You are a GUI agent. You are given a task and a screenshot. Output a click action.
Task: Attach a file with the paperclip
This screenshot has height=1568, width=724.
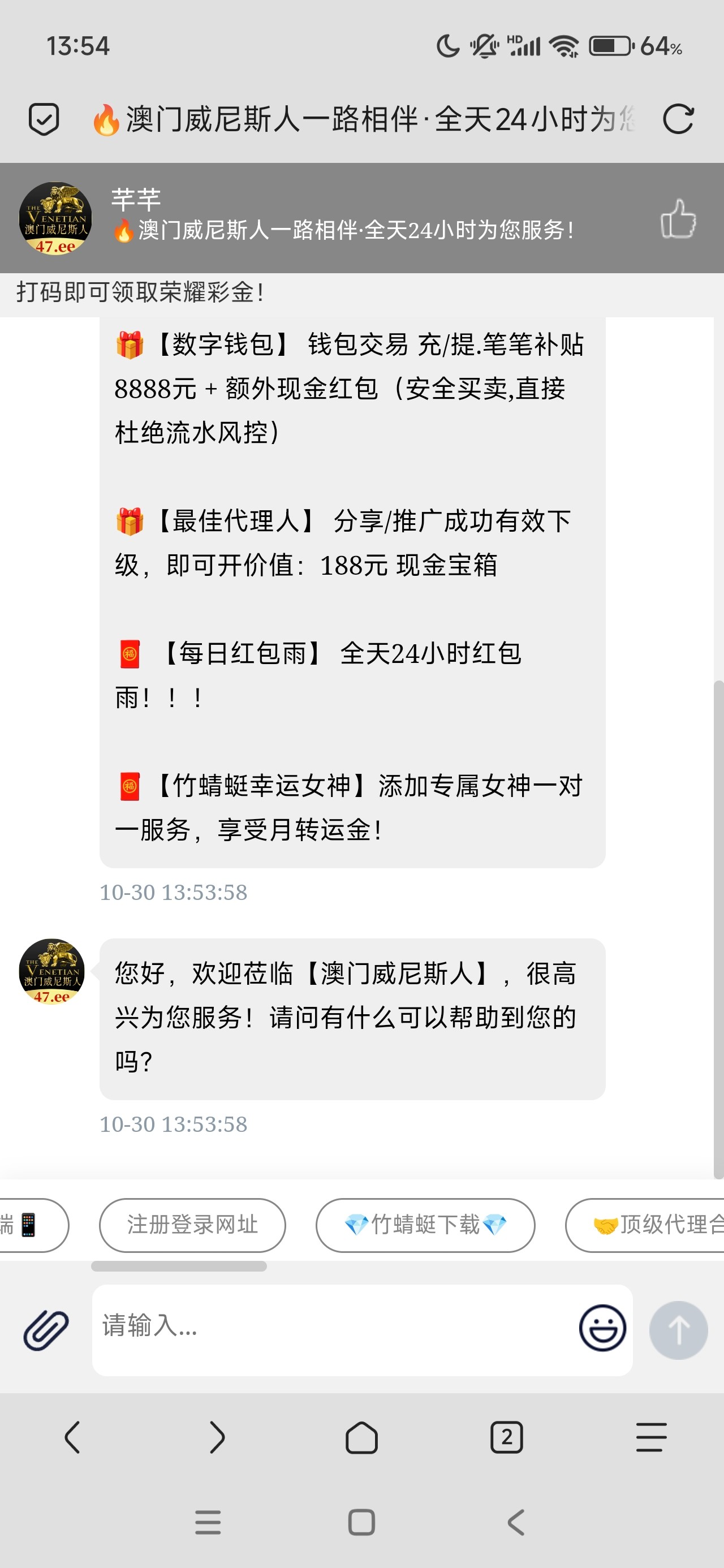click(x=46, y=1329)
